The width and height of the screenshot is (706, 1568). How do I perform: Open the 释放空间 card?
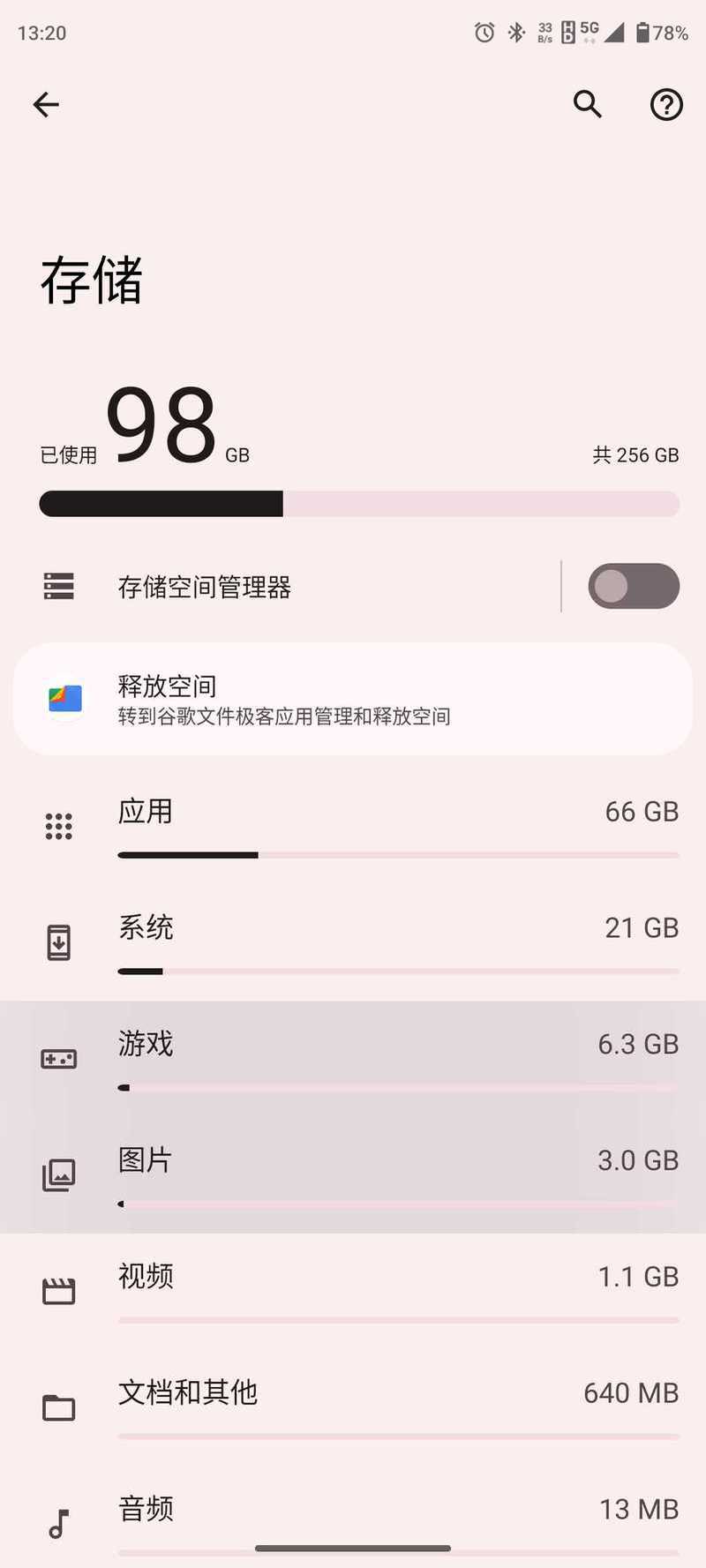(x=353, y=700)
